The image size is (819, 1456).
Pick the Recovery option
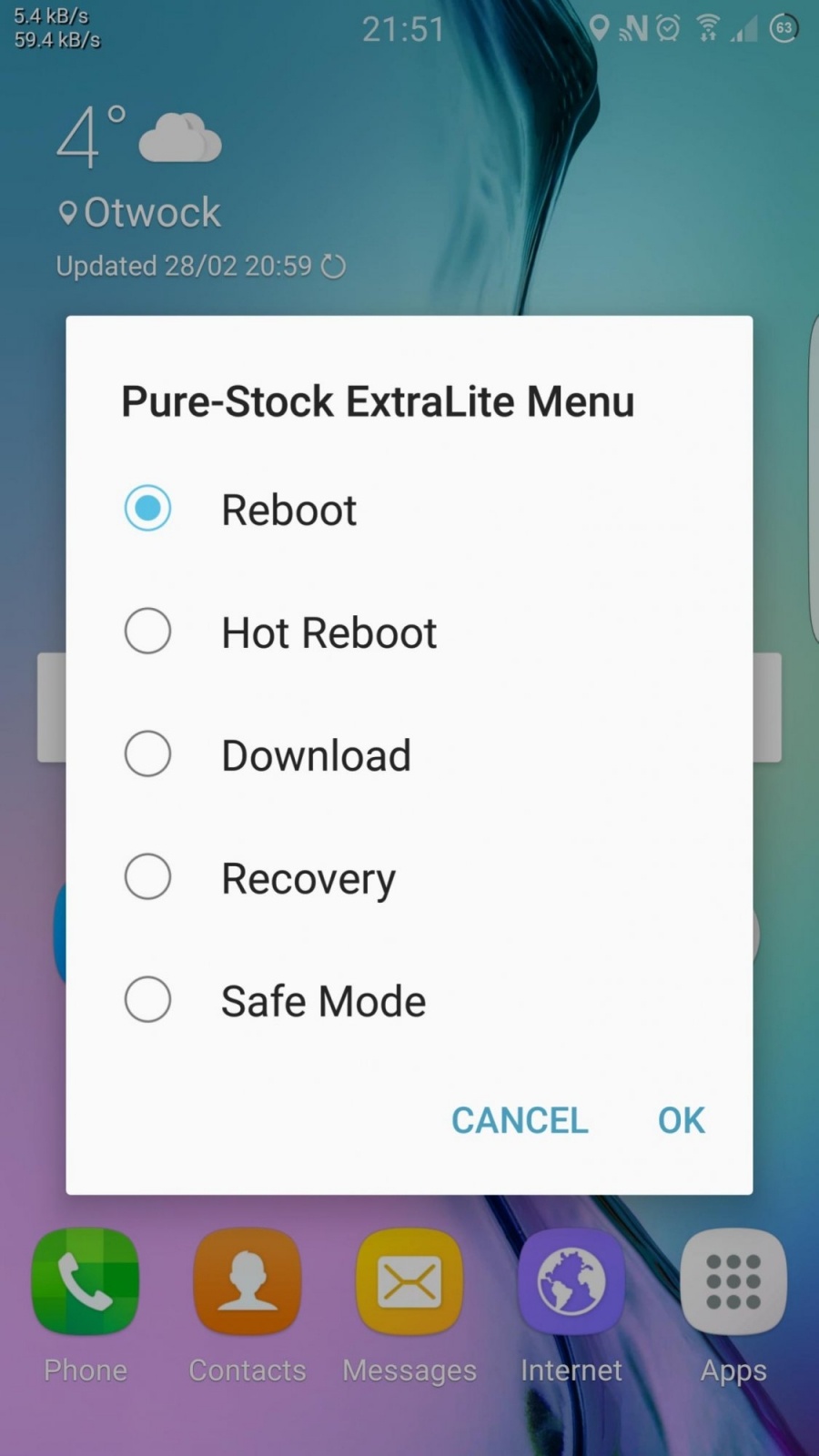(x=147, y=876)
